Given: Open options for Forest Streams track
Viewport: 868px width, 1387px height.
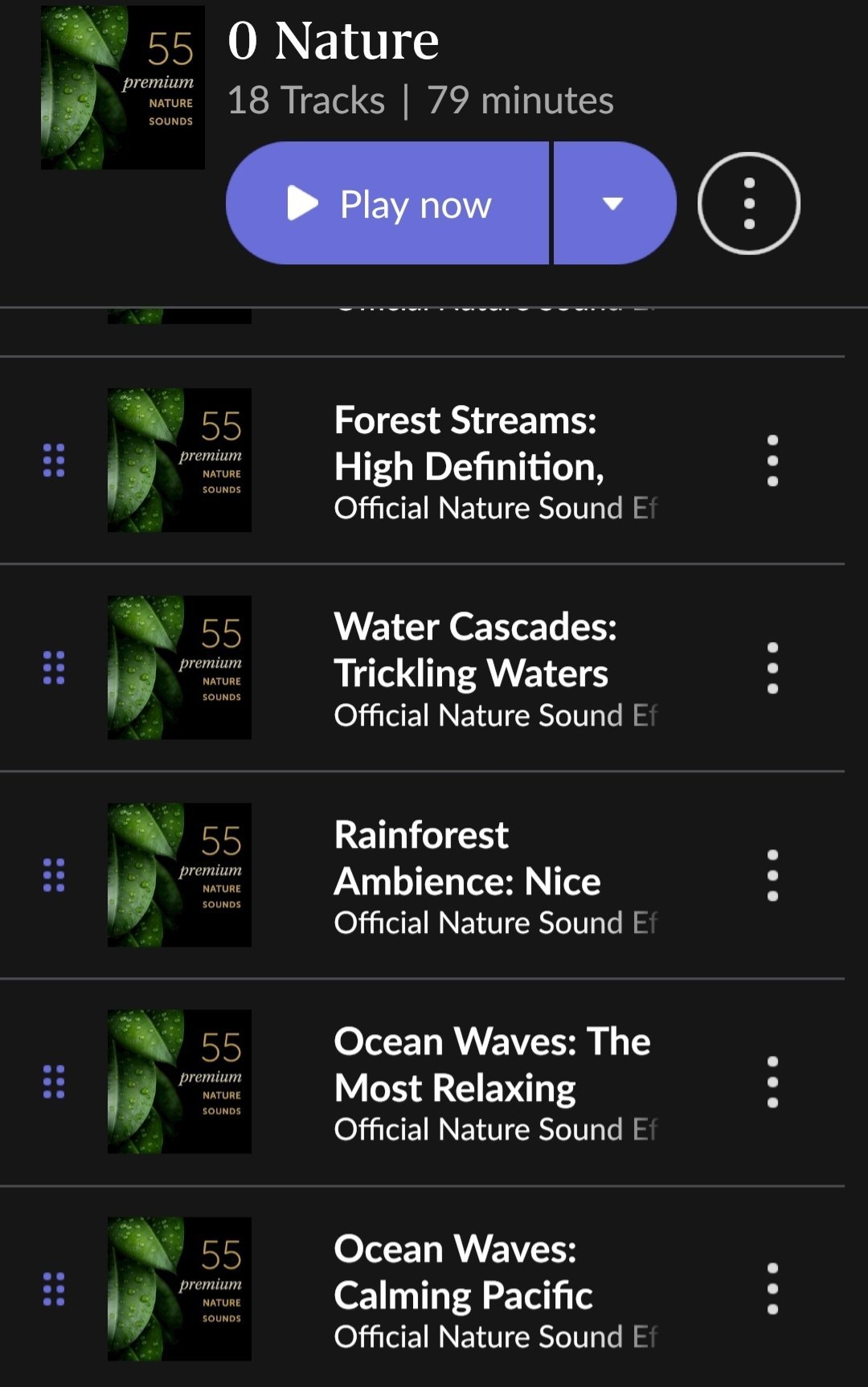Looking at the screenshot, I should (x=772, y=460).
